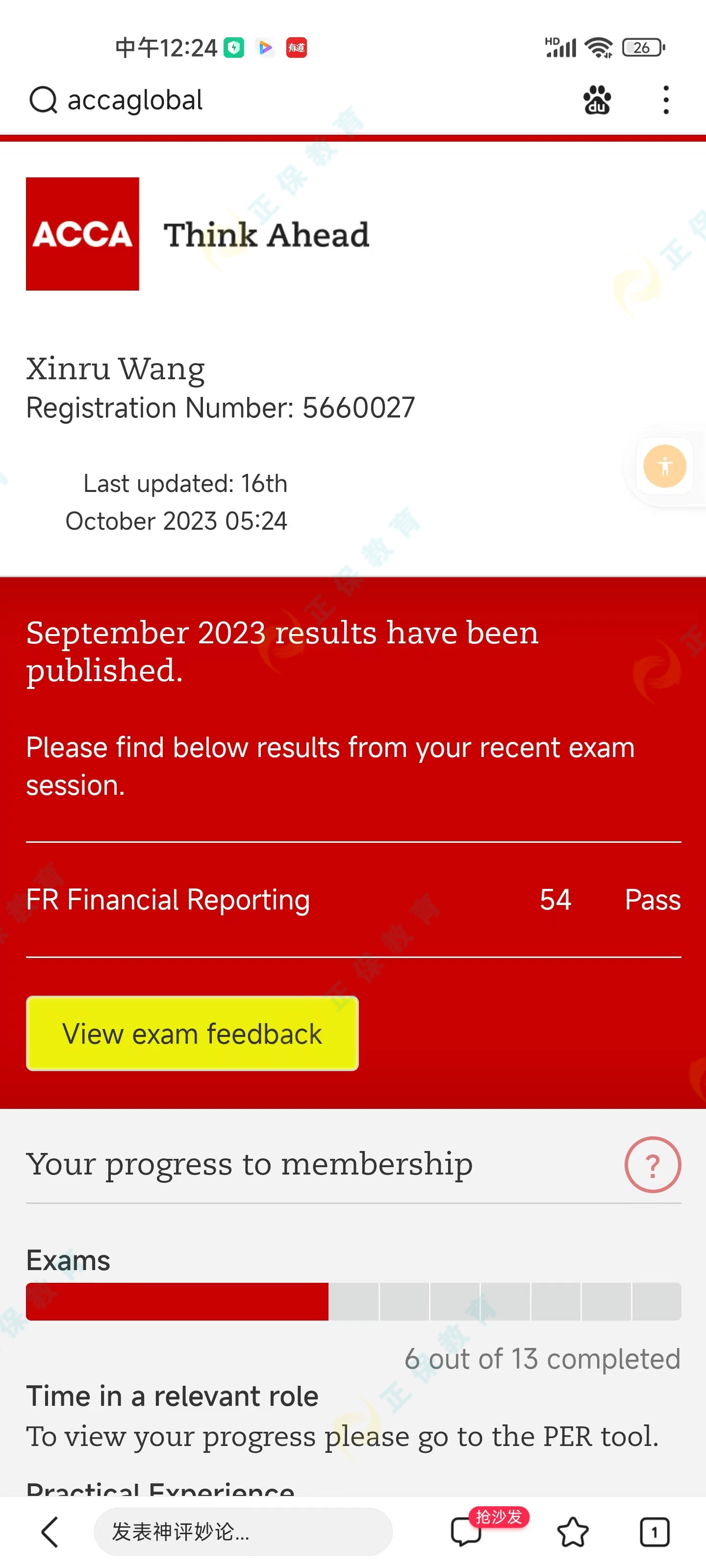The height and width of the screenshot is (1568, 706).
Task: Tap the accaglobal search bar
Action: [x=244, y=100]
